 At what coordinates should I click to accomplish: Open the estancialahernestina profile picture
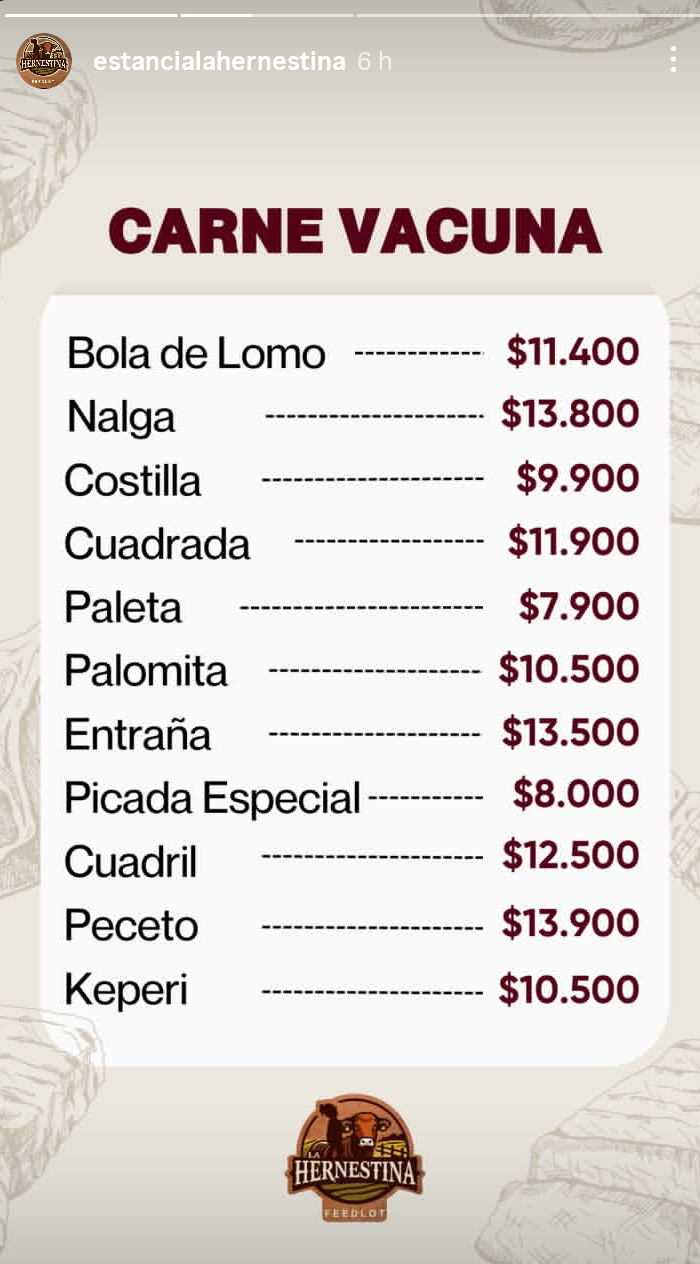(x=44, y=61)
